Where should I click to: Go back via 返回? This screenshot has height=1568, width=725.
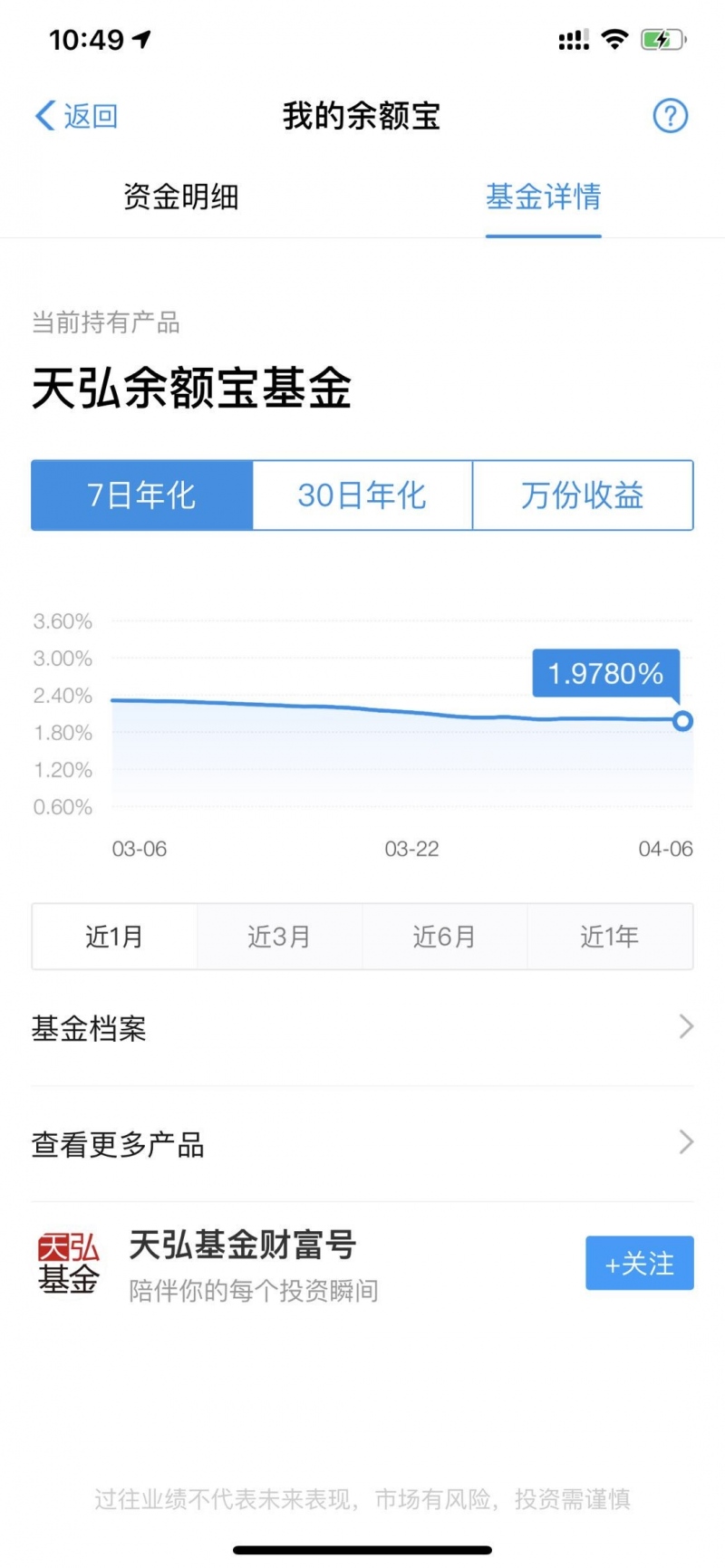pyautogui.click(x=77, y=116)
